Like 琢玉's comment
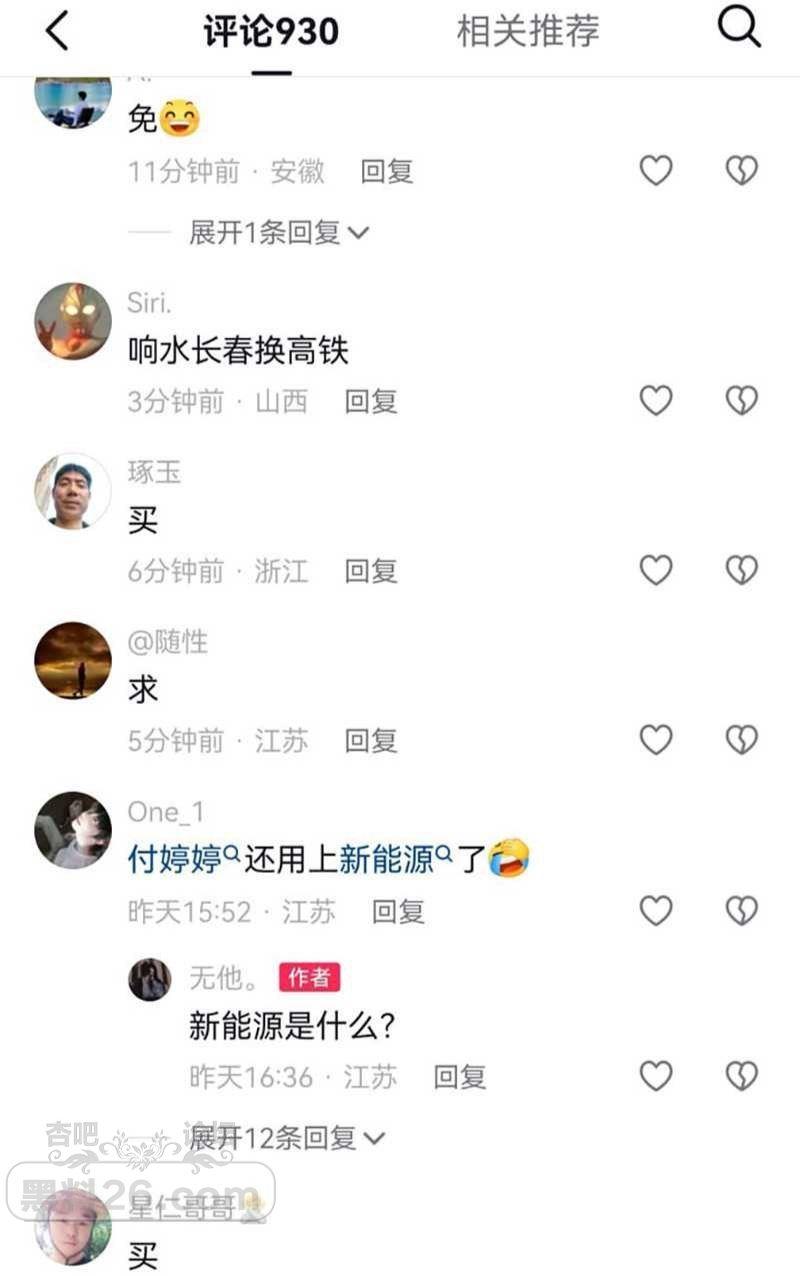Screen dimensions: 800x1276 coord(656,571)
